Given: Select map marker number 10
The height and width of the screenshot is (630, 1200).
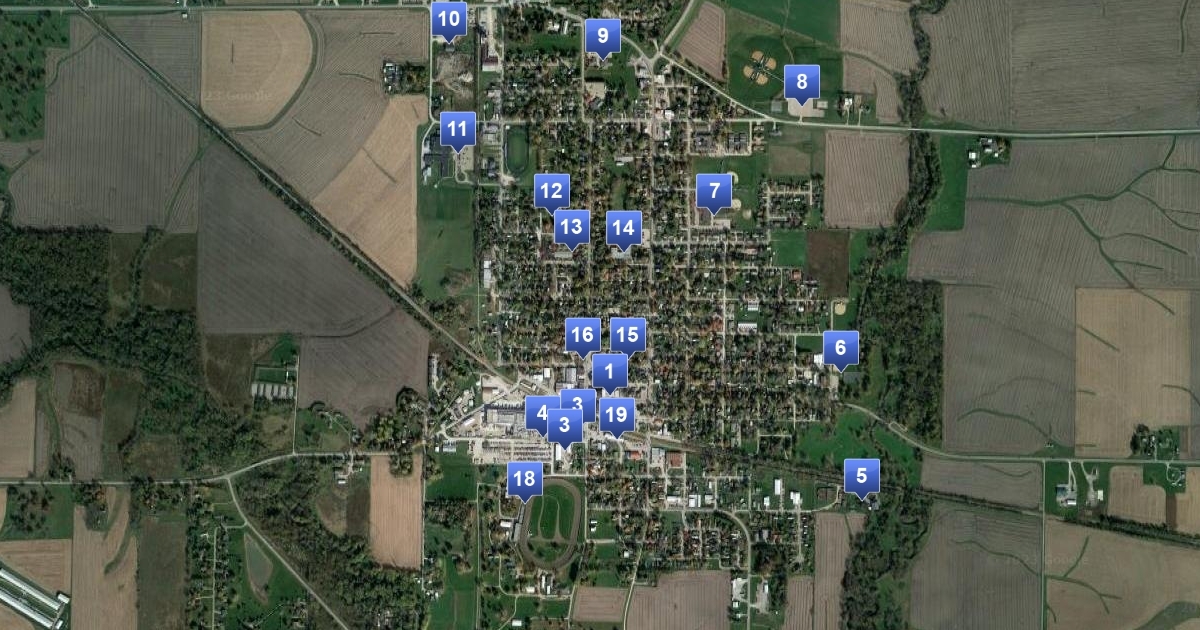Looking at the screenshot, I should coord(449,19).
